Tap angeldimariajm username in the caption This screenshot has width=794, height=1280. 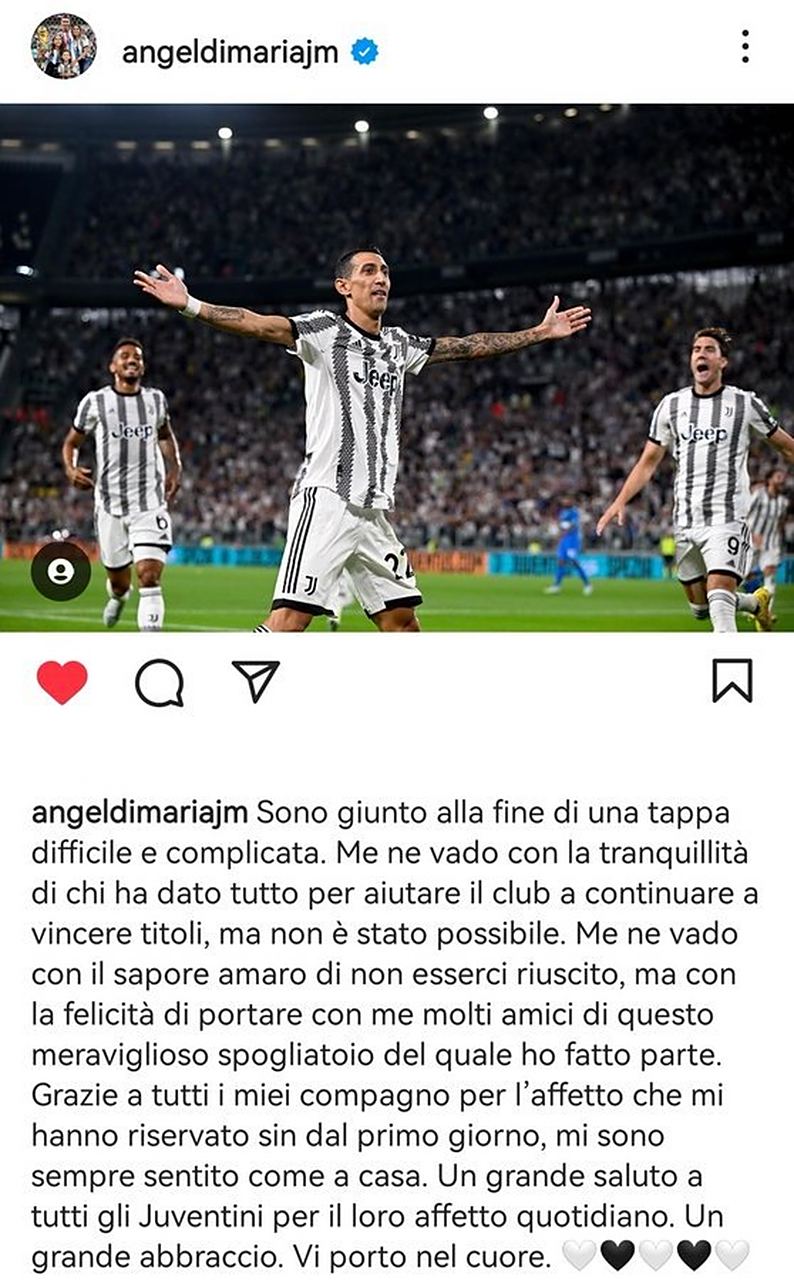(x=139, y=811)
